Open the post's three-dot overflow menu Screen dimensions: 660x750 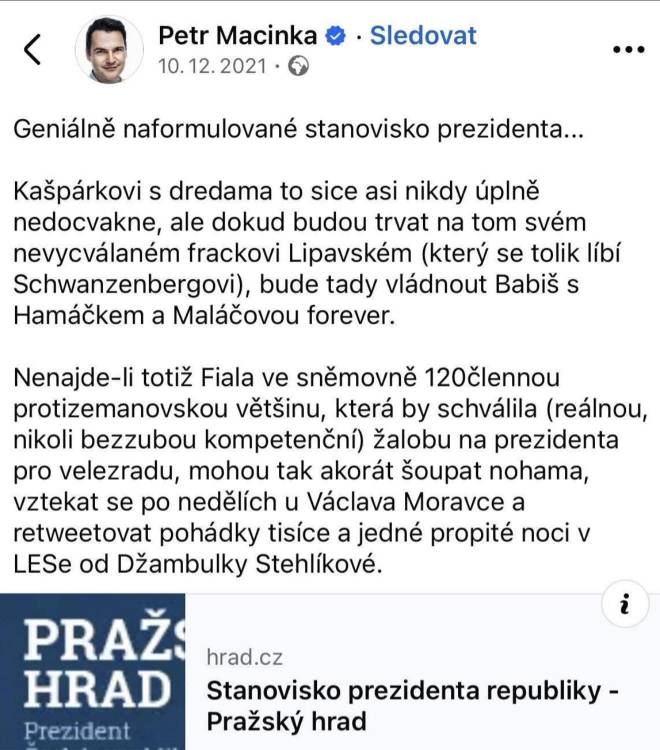629,48
